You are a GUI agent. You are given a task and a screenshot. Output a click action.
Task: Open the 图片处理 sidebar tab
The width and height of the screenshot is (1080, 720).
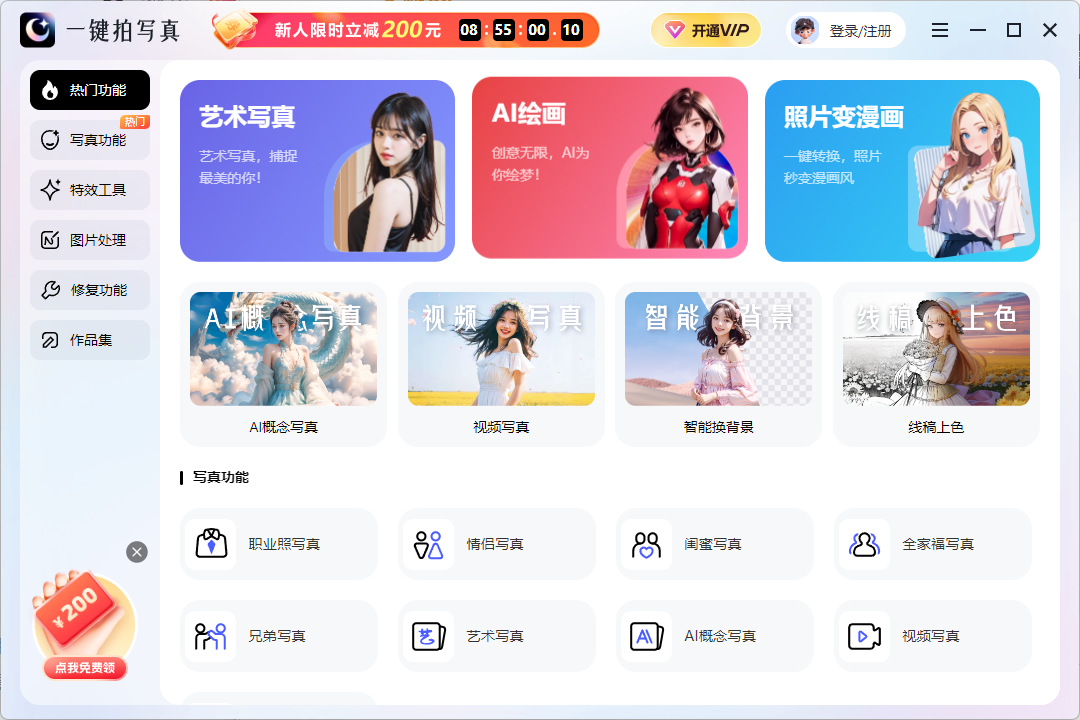click(90, 240)
